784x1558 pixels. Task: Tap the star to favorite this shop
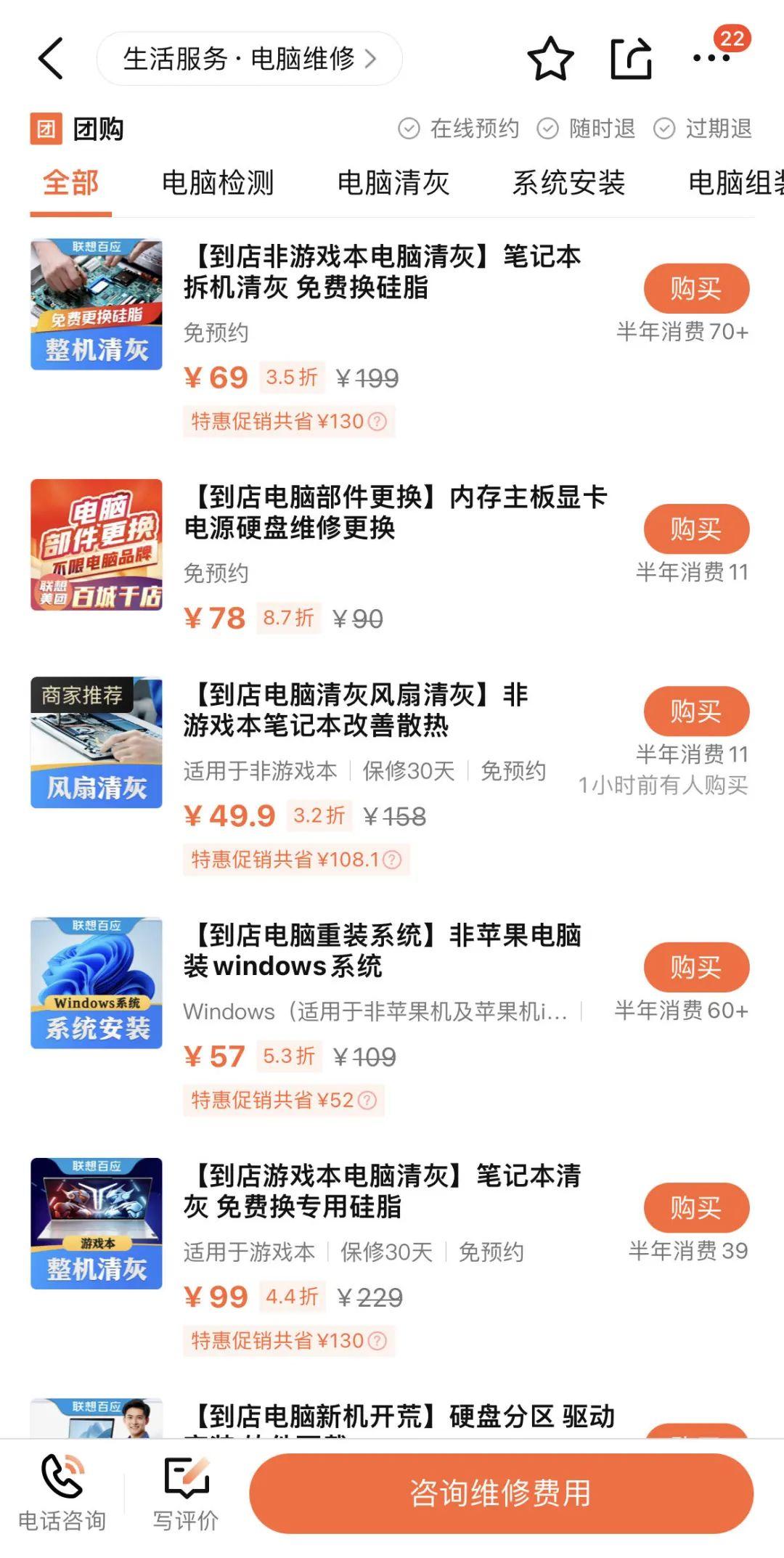point(550,58)
